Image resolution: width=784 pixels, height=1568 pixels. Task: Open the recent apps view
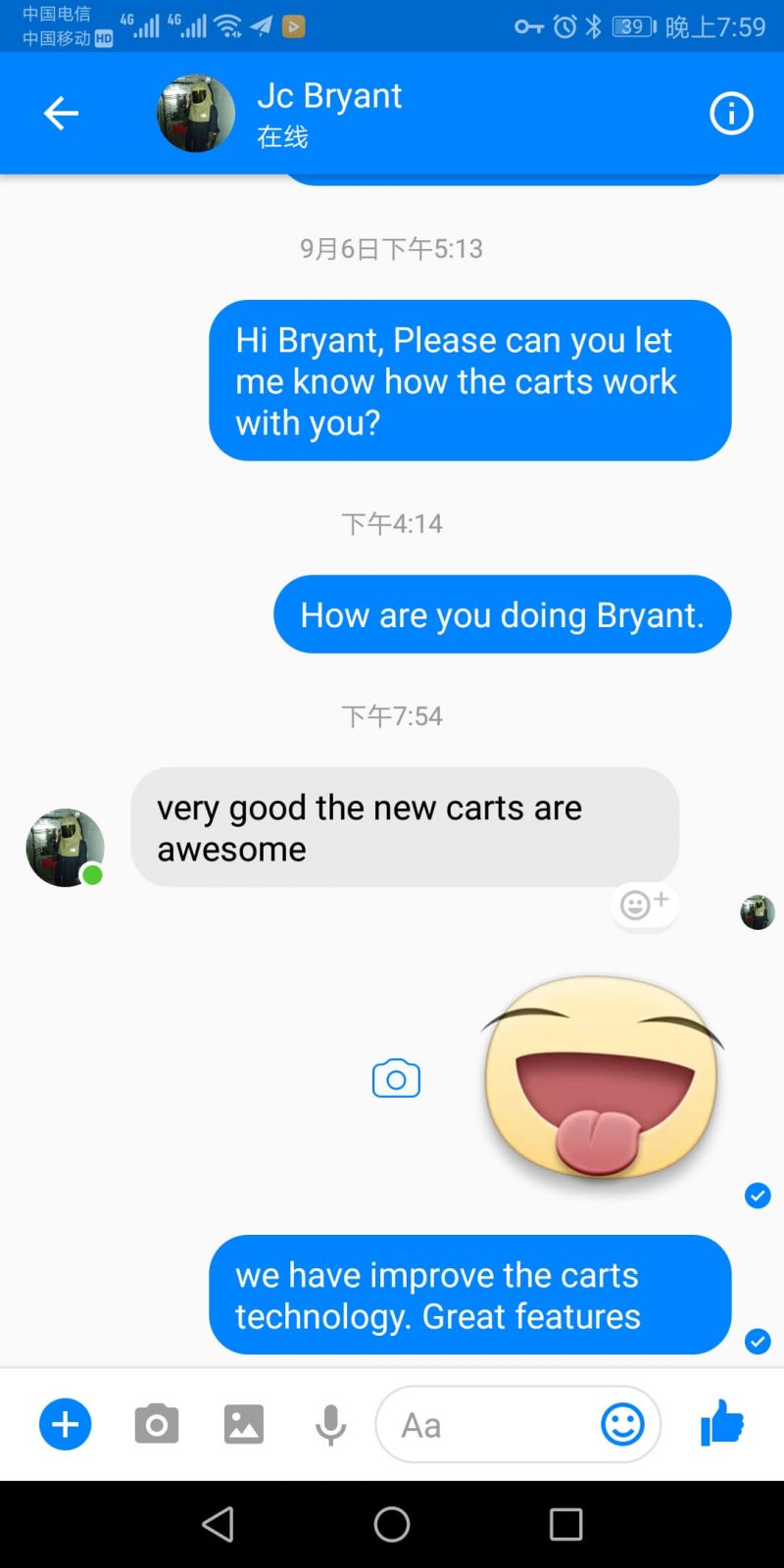pos(565,1524)
